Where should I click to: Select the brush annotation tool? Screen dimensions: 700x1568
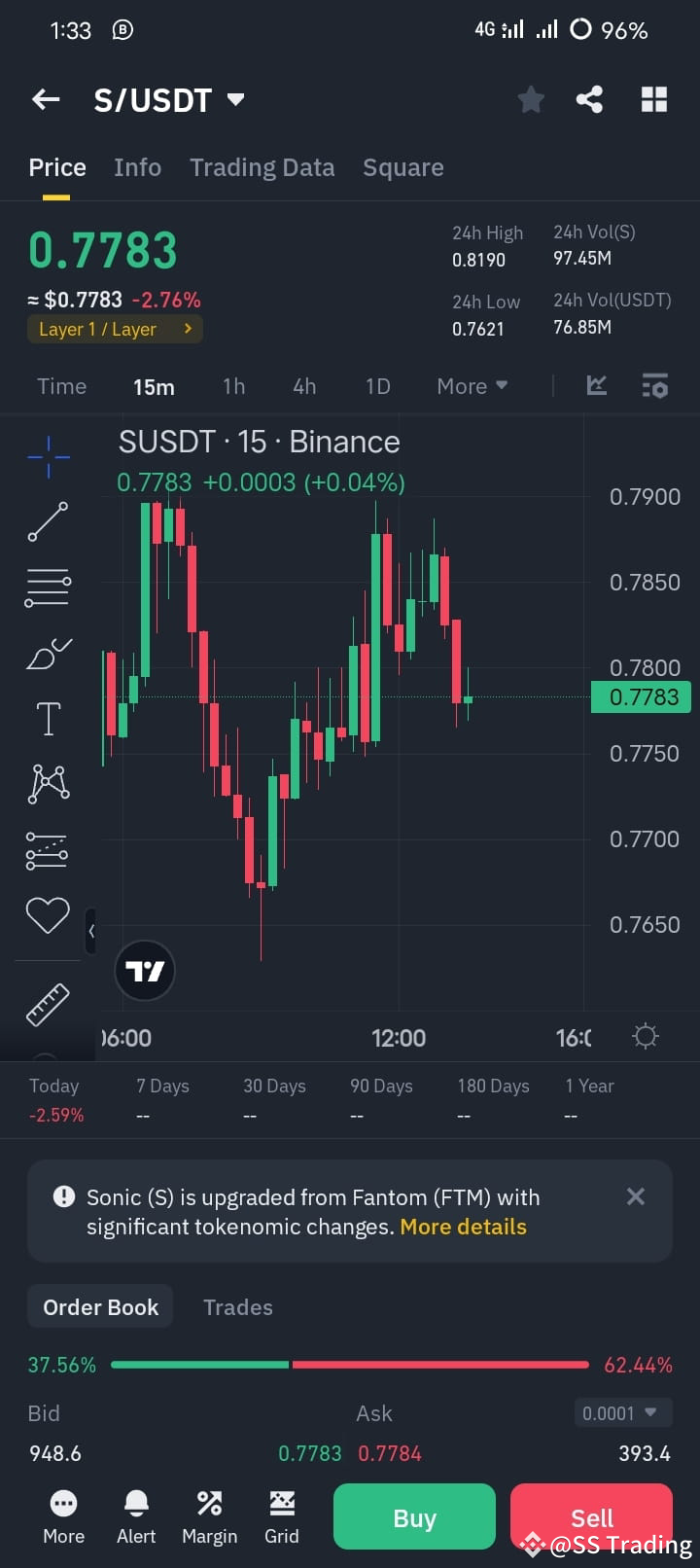coord(48,653)
